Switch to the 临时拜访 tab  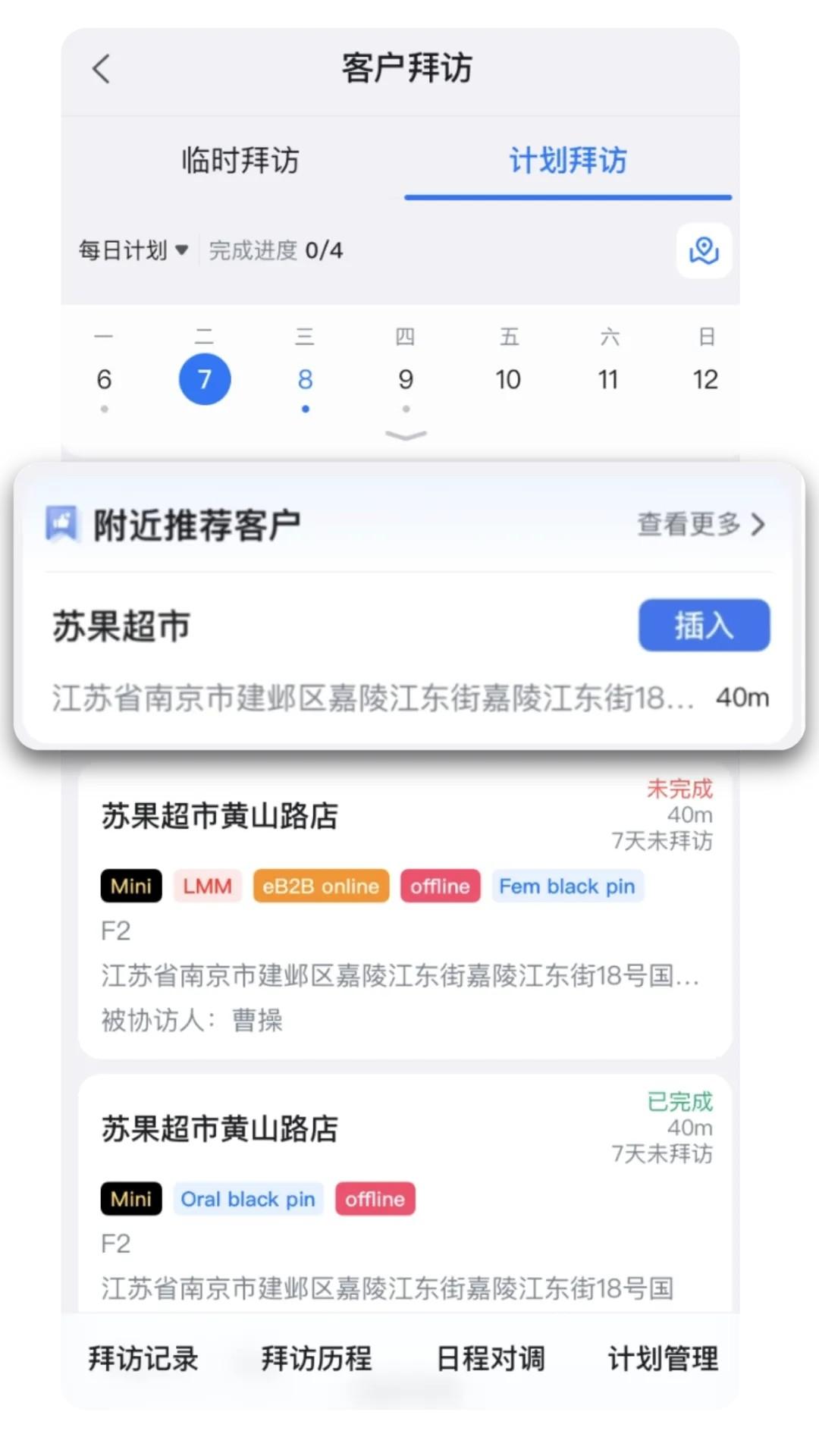pos(240,161)
